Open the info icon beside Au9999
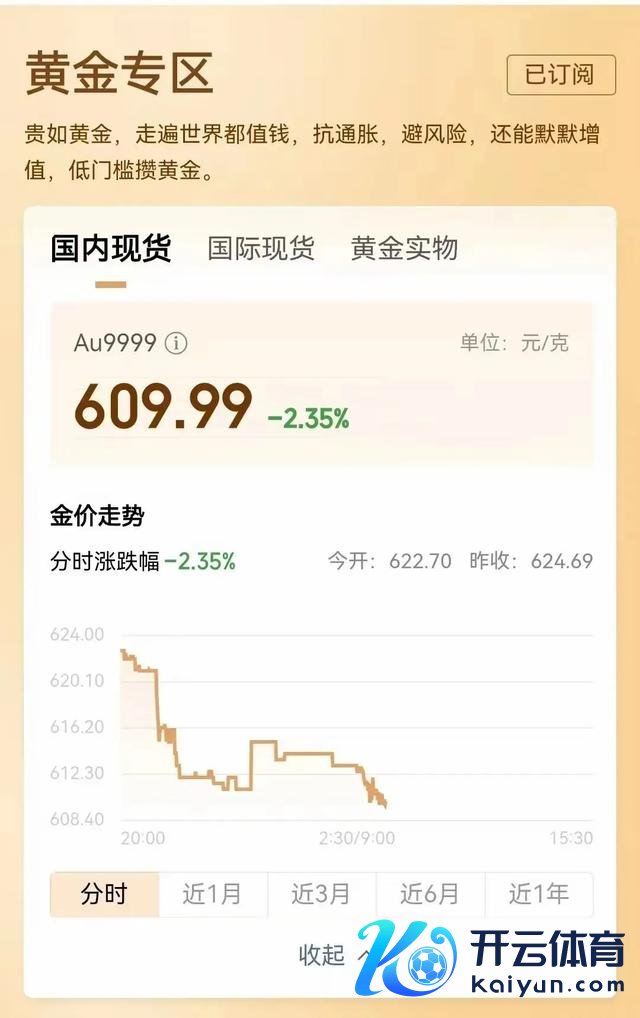Screen dimensions: 640x1018 [176, 344]
